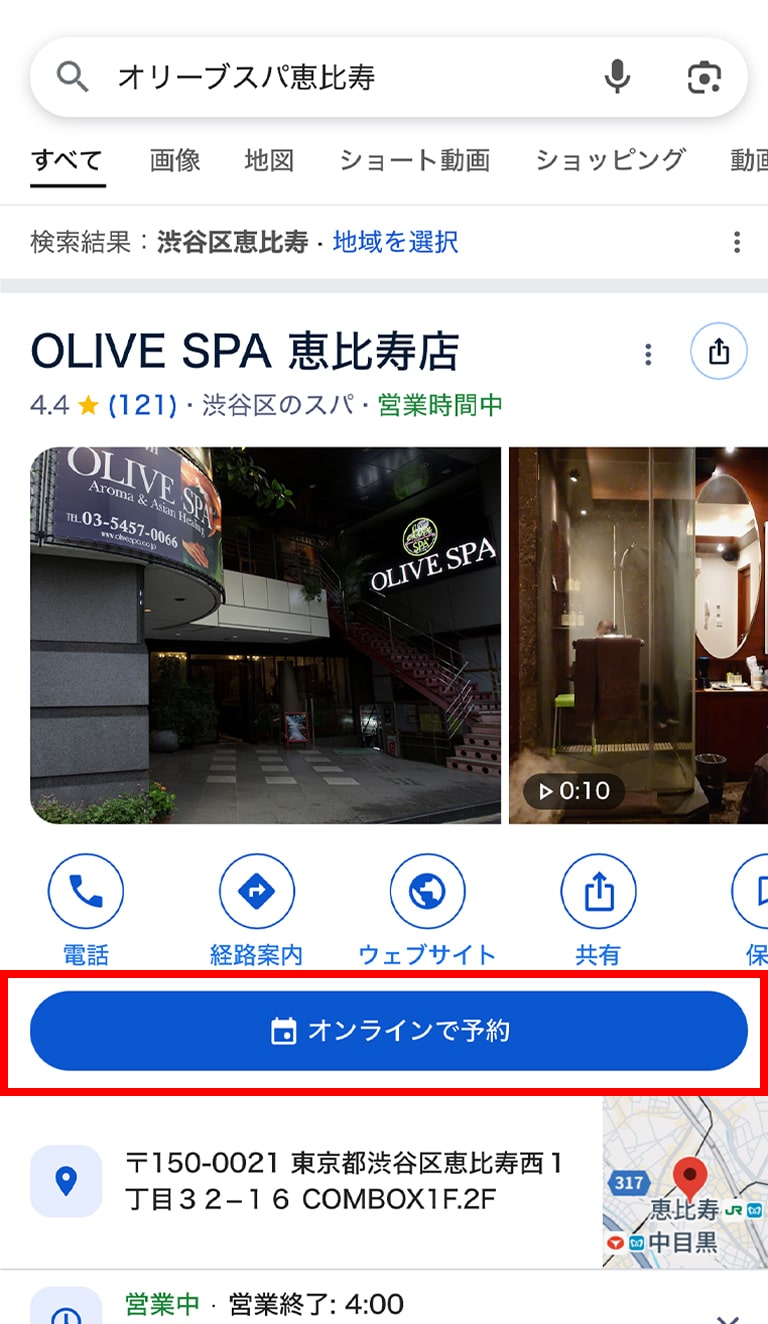Image resolution: width=768 pixels, height=1324 pixels.
Task: Open the OLIVE SPA storefront photo
Action: 265,635
